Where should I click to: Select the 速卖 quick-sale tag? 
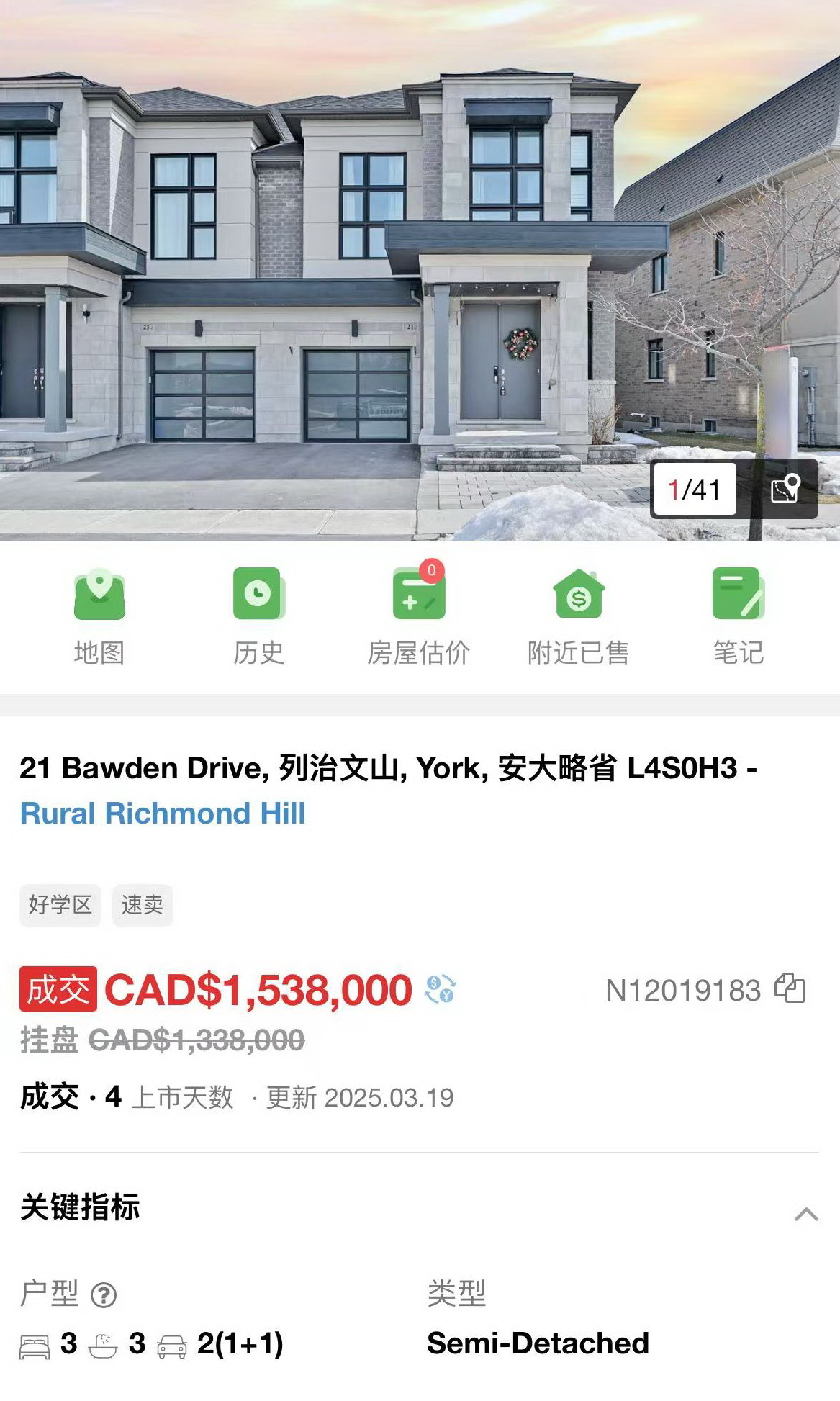point(142,906)
